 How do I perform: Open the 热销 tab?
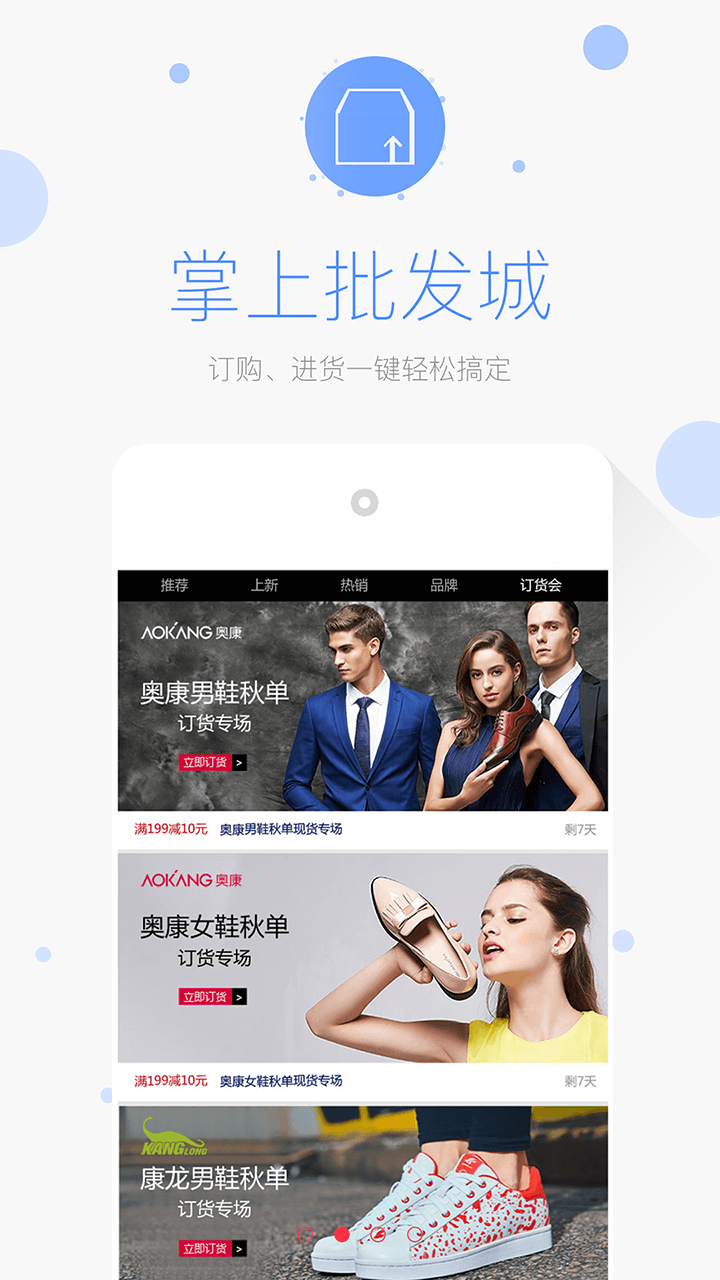point(357,585)
